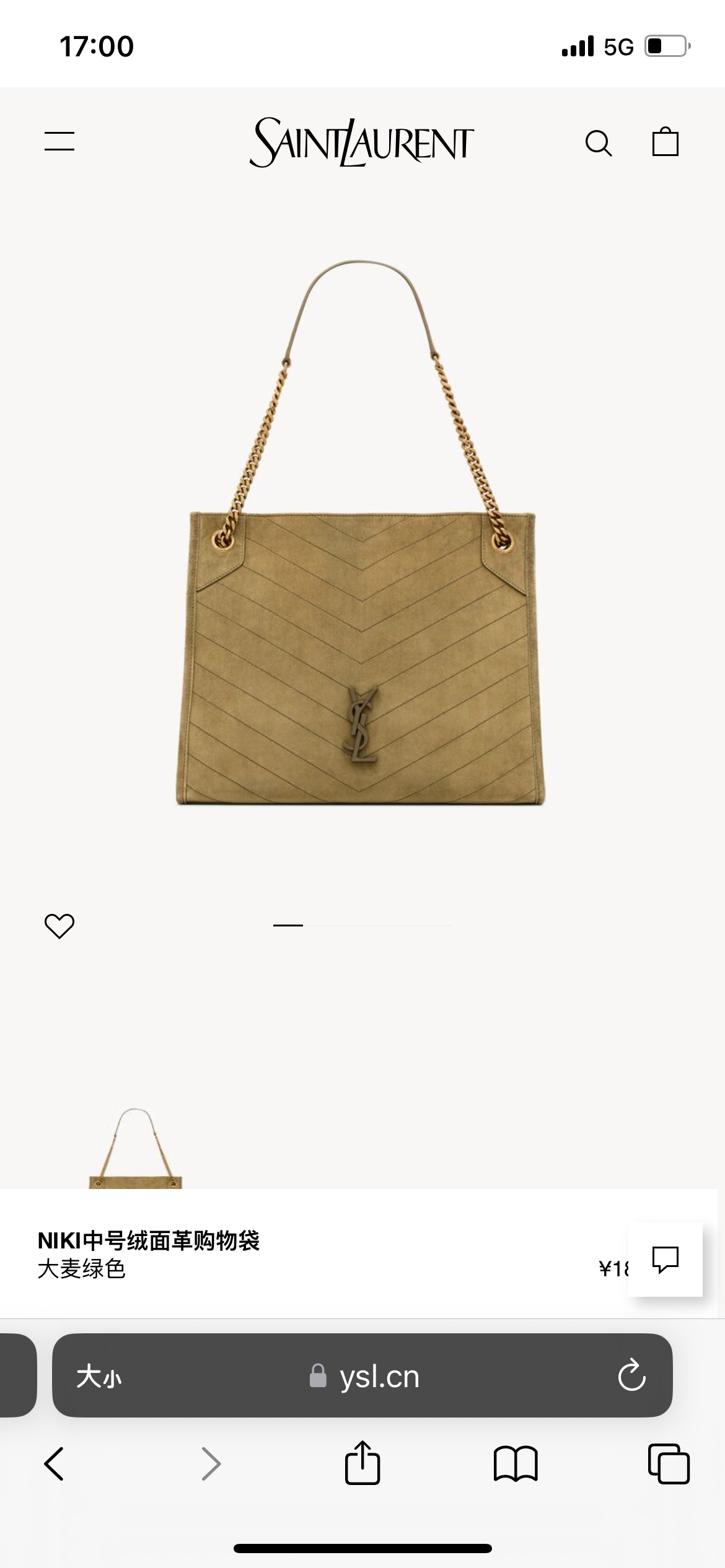Reload the ysl.cn page

[631, 1376]
